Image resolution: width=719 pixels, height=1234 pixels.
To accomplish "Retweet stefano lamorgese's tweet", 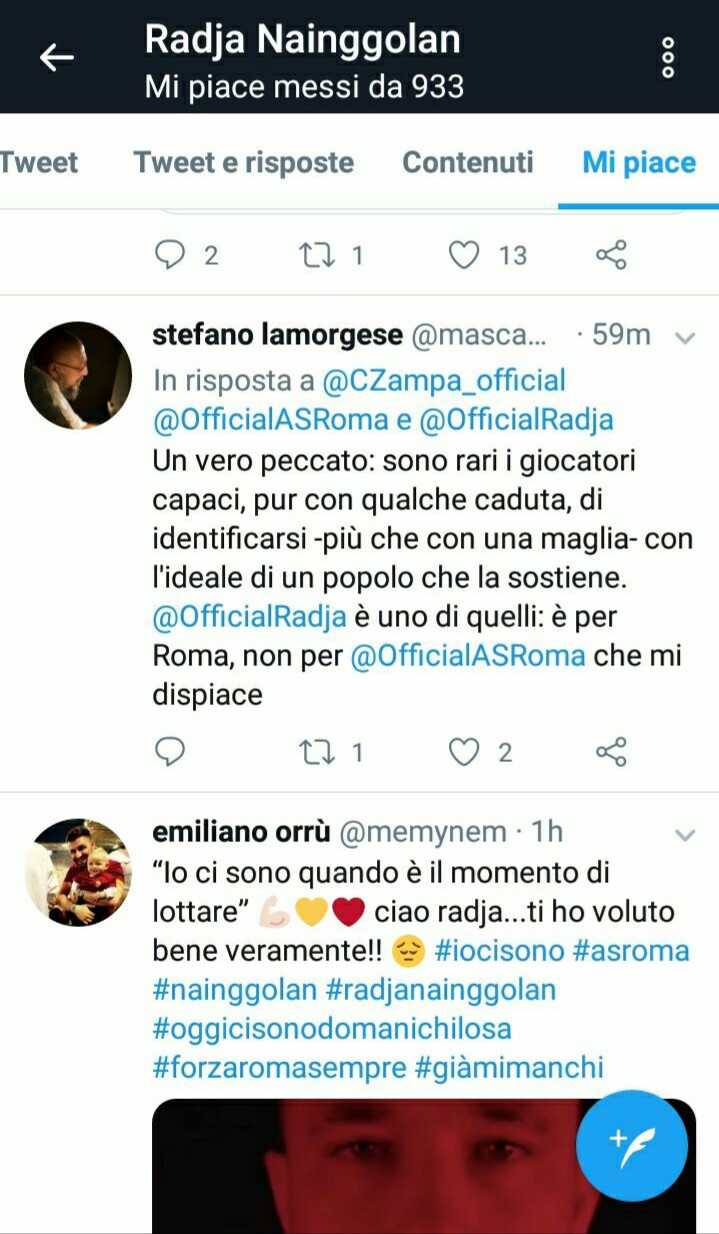I will pyautogui.click(x=318, y=751).
